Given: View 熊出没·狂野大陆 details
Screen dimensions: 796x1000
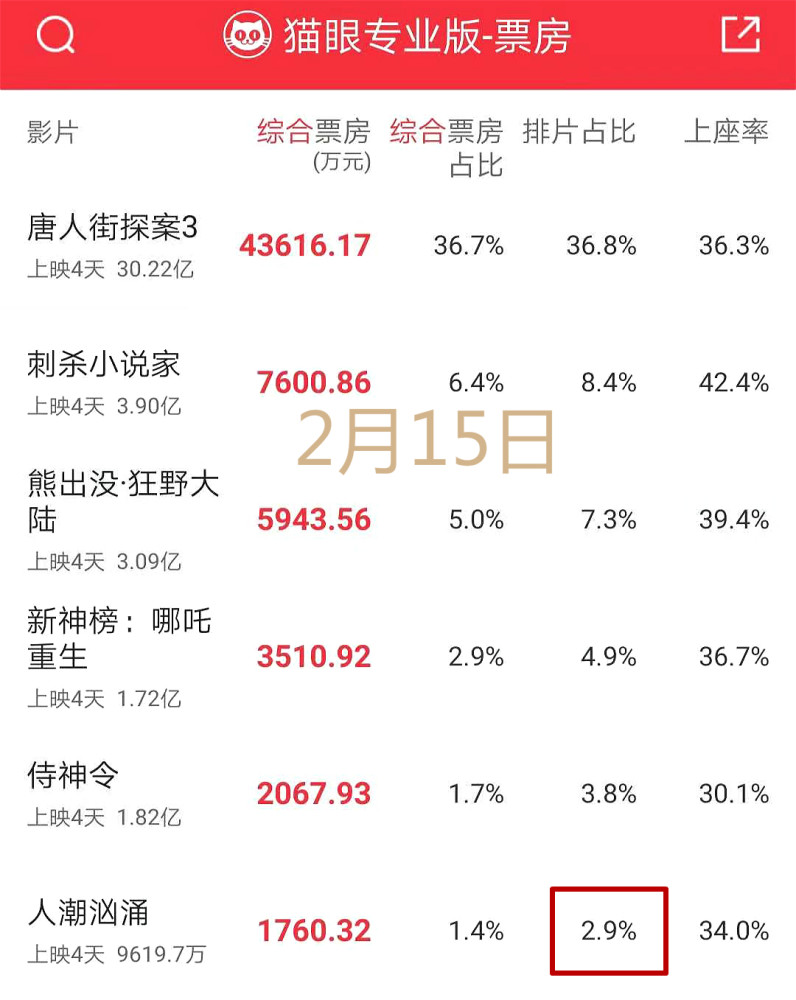Looking at the screenshot, I should click(122, 502).
